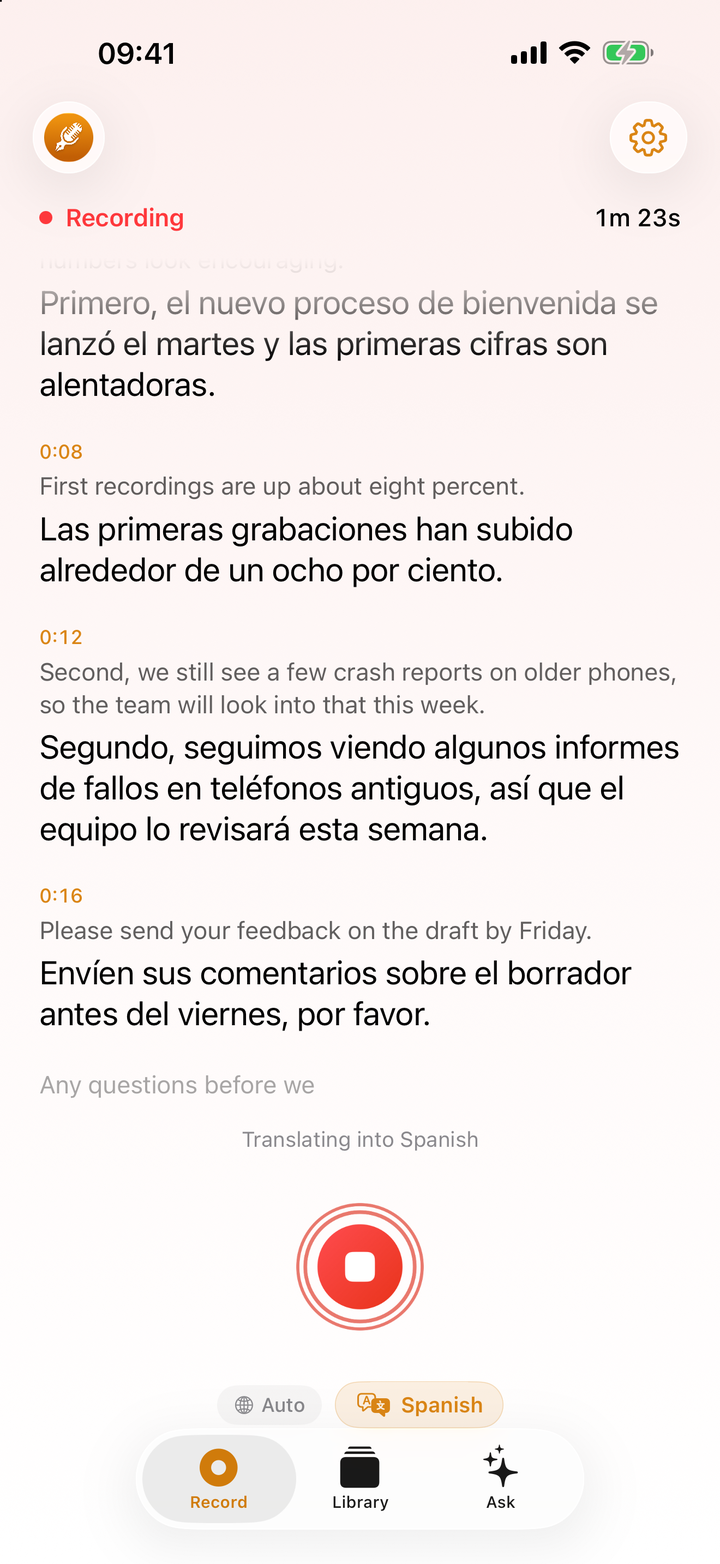Stop the current recording
Screen dimensions: 720x1564
(x=360, y=1267)
